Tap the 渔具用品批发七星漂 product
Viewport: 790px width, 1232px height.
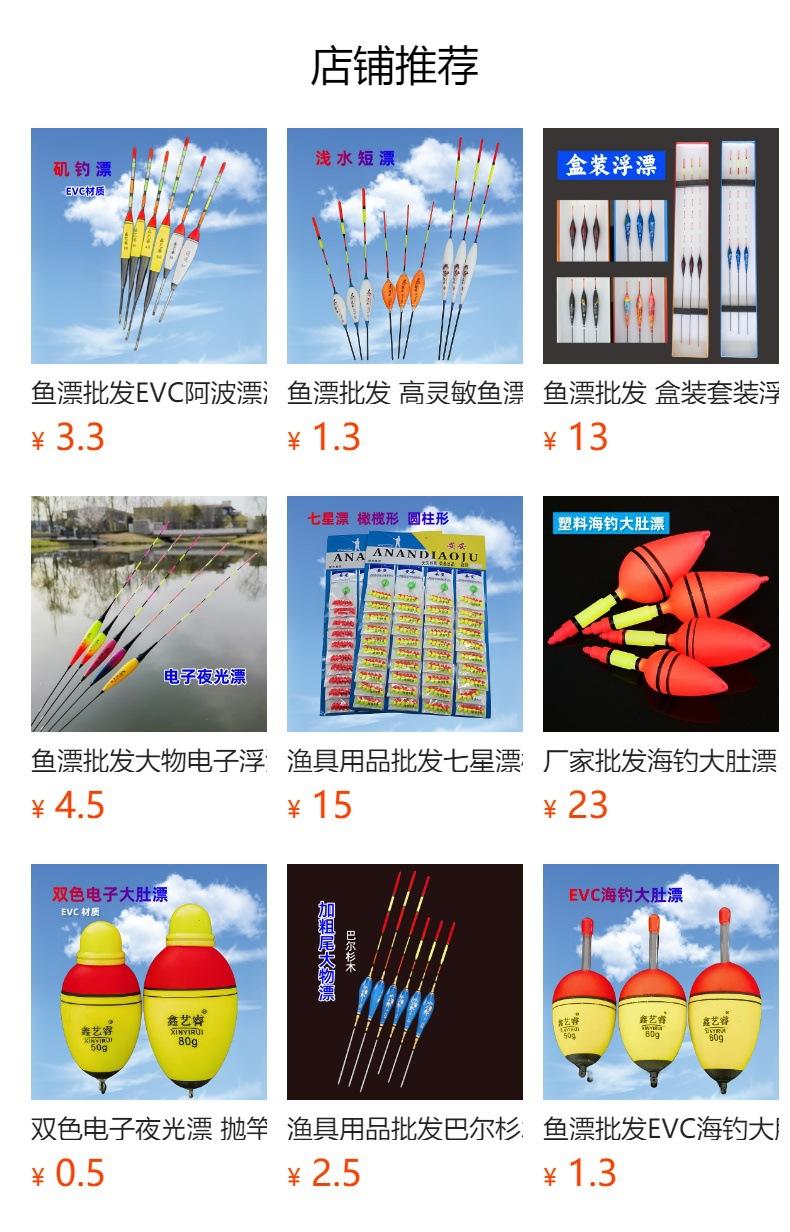(x=405, y=614)
